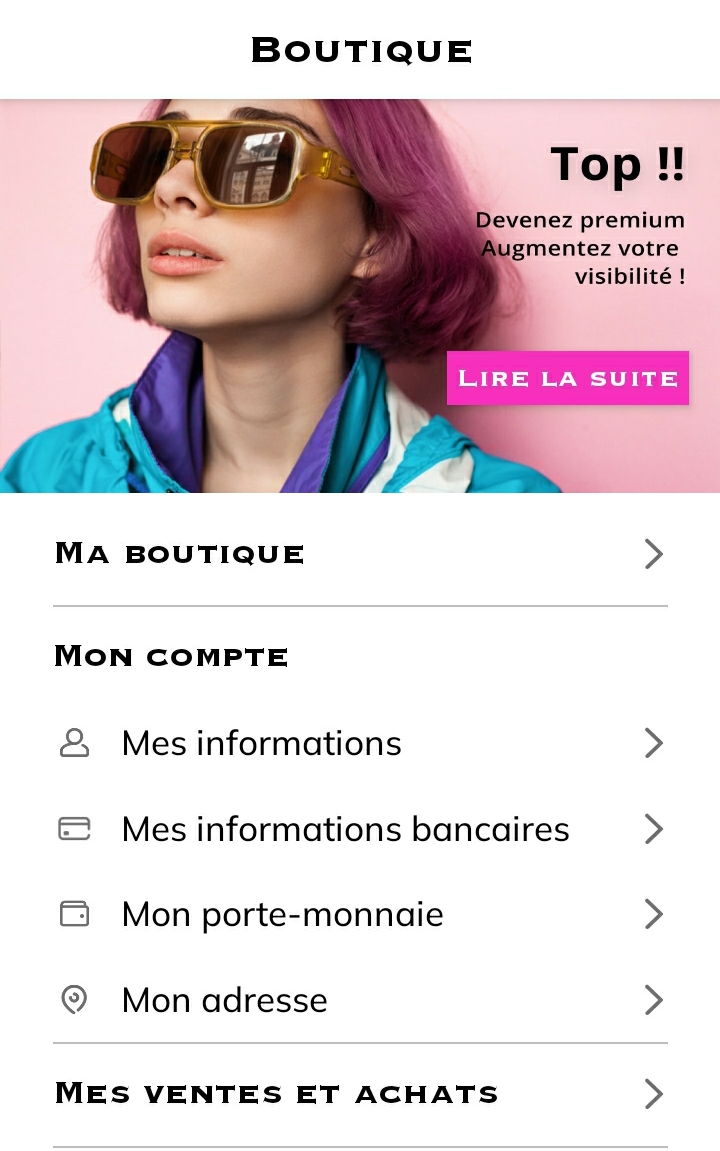This screenshot has width=720, height=1151.
Task: Expand the Ma boutique section chevron
Action: 654,554
